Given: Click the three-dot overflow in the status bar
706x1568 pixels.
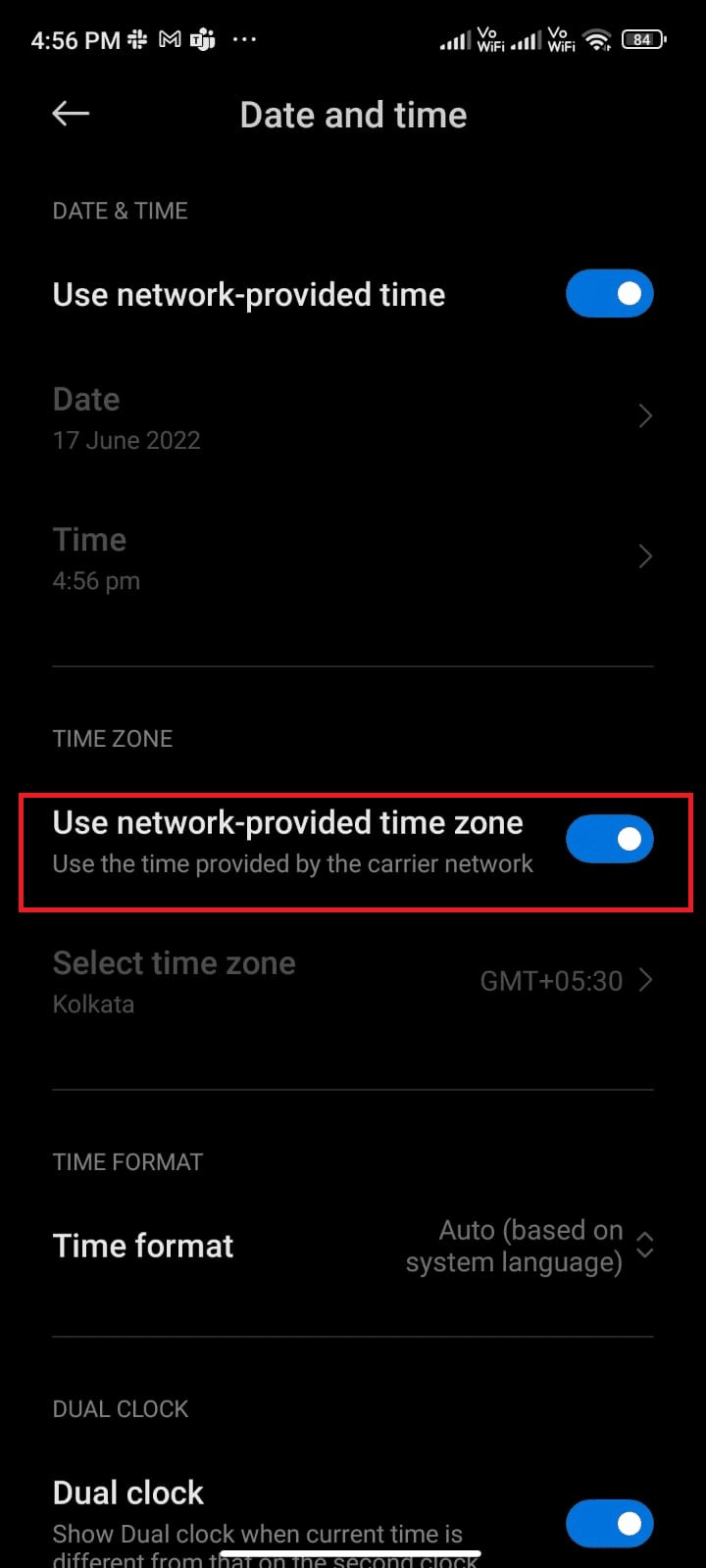Looking at the screenshot, I should (x=243, y=39).
